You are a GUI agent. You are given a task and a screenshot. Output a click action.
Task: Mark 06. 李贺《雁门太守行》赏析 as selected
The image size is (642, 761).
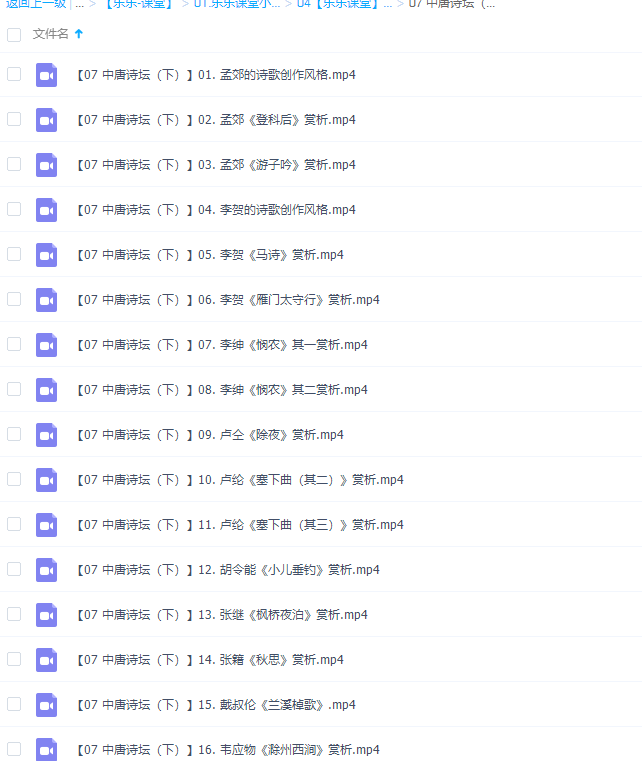point(14,299)
